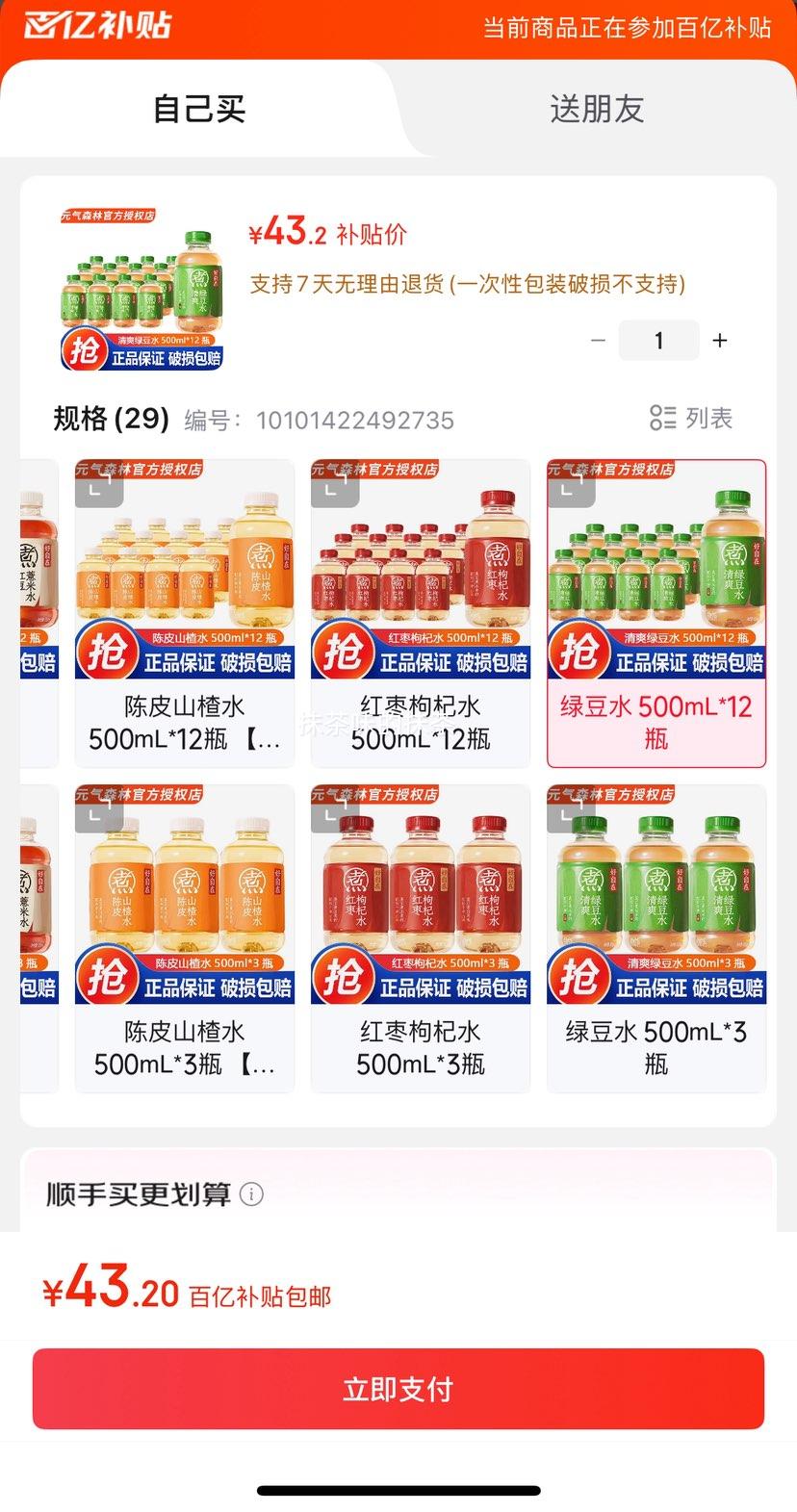
Task: Select the 红枣枸杞水 500mL*3瓶 spec
Action: [420, 938]
